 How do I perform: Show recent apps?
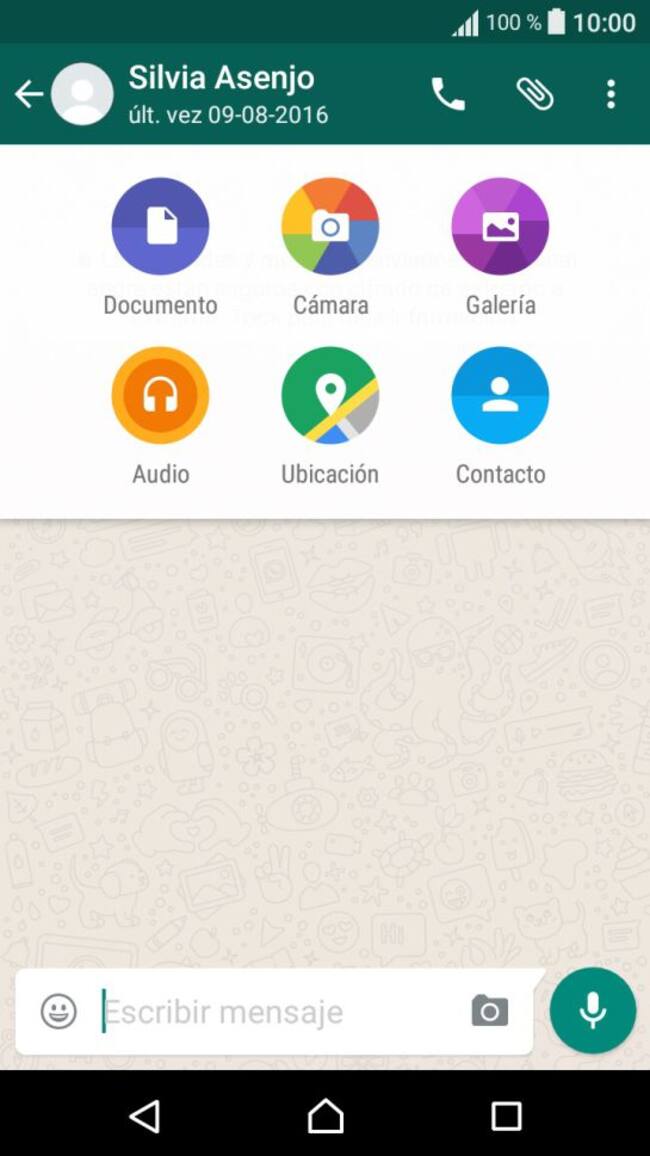click(506, 1116)
